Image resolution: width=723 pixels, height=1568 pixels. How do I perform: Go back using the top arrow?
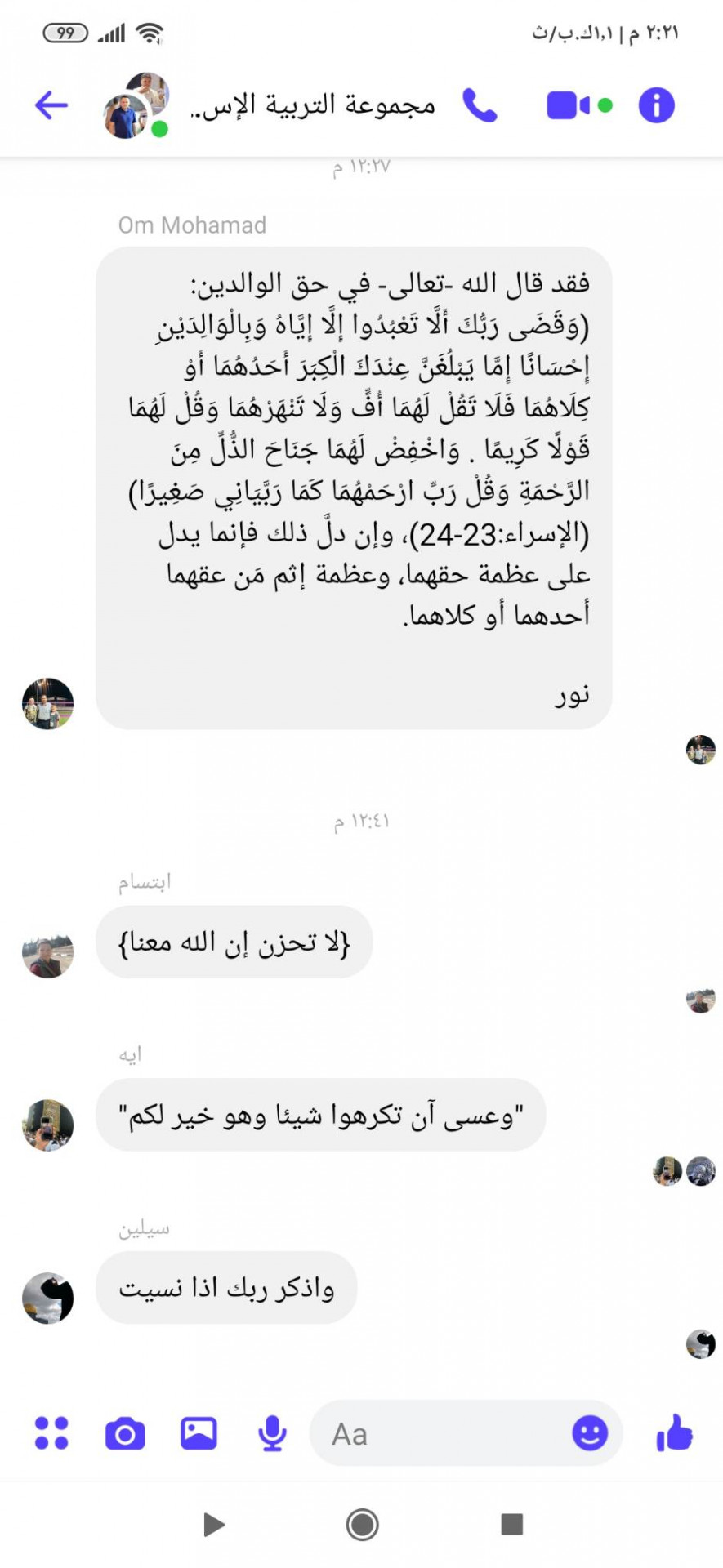pyautogui.click(x=51, y=105)
